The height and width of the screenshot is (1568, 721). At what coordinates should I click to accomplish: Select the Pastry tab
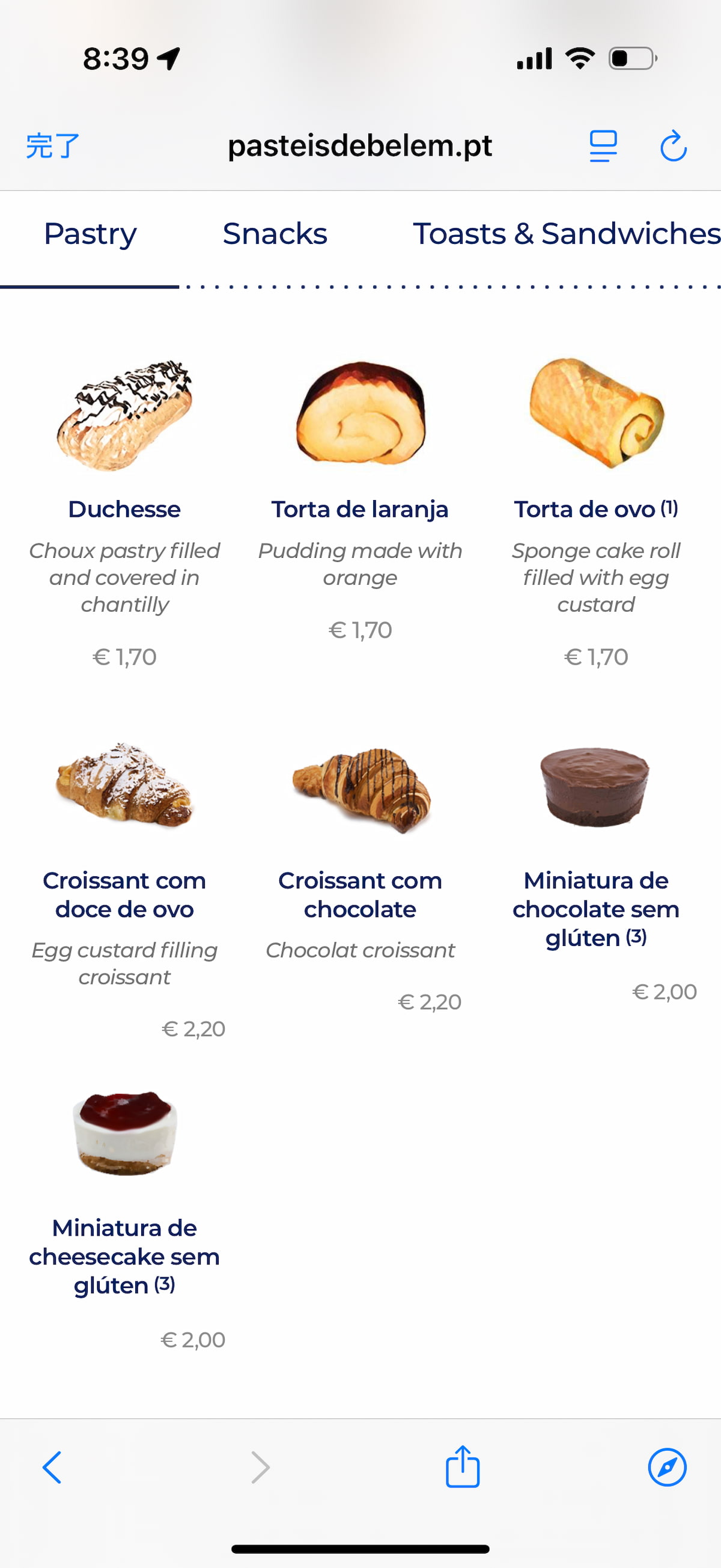click(x=90, y=234)
